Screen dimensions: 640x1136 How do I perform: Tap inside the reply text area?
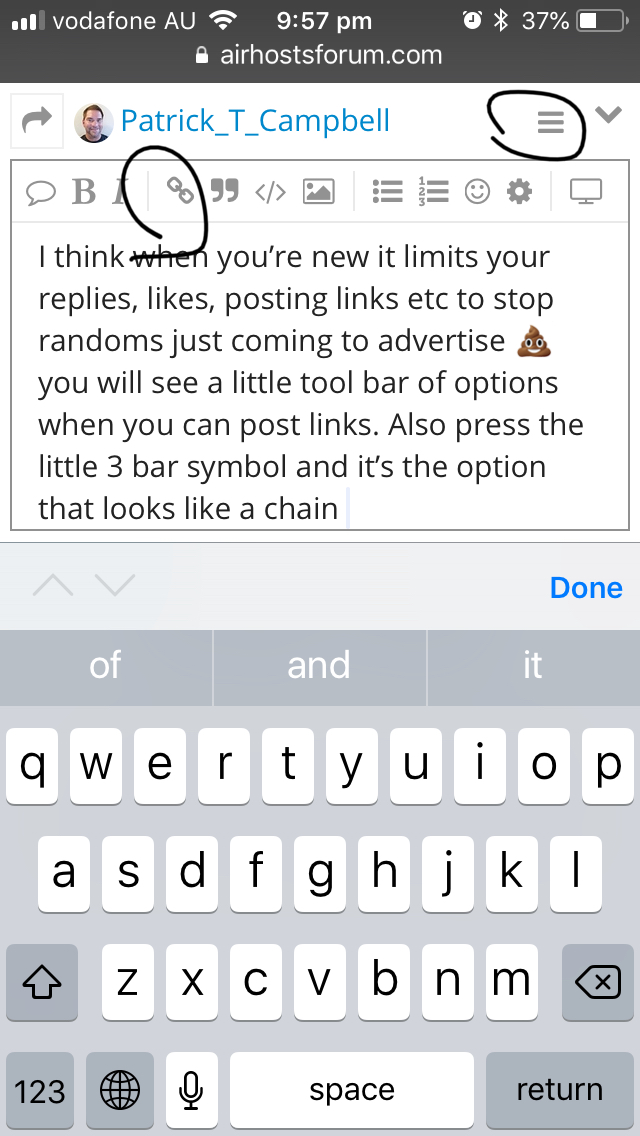[320, 376]
